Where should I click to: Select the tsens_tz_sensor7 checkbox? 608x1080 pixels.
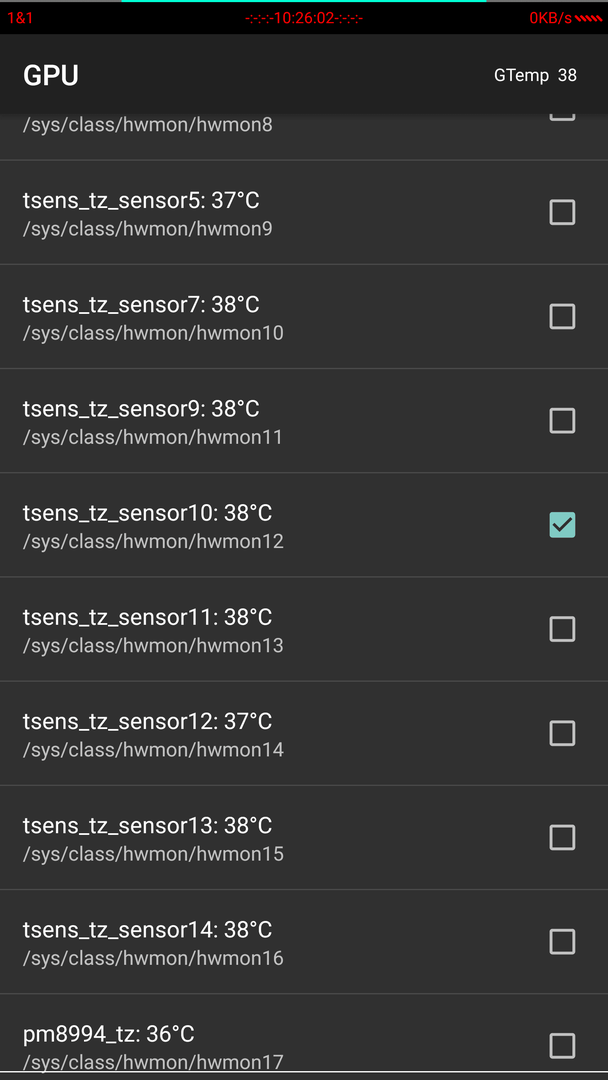coord(562,316)
